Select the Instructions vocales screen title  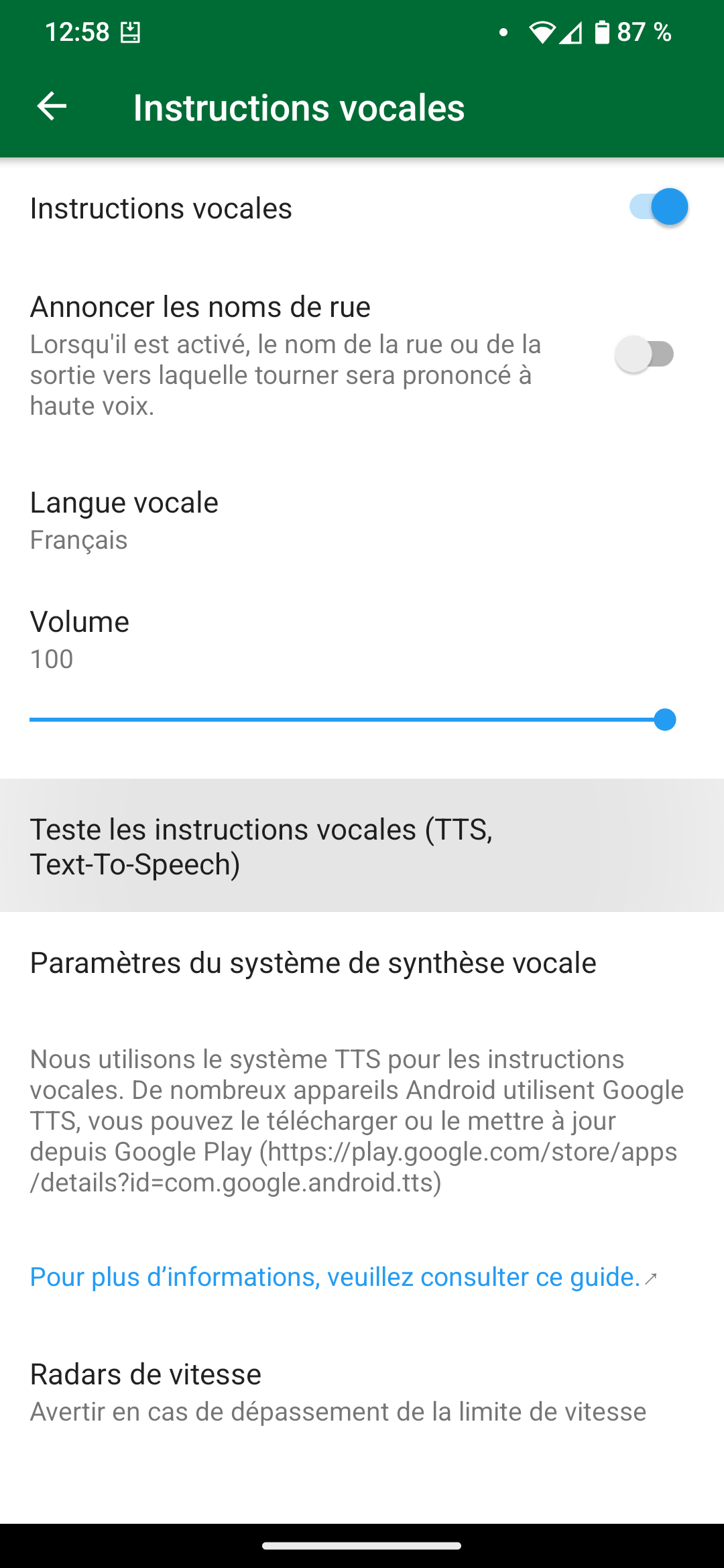tap(299, 107)
